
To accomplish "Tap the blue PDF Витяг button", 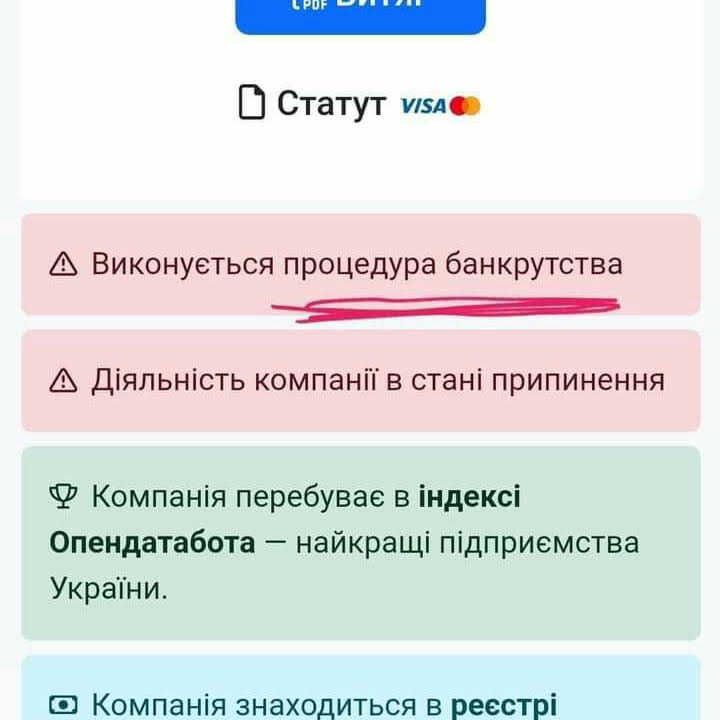I will pyautogui.click(x=360, y=12).
